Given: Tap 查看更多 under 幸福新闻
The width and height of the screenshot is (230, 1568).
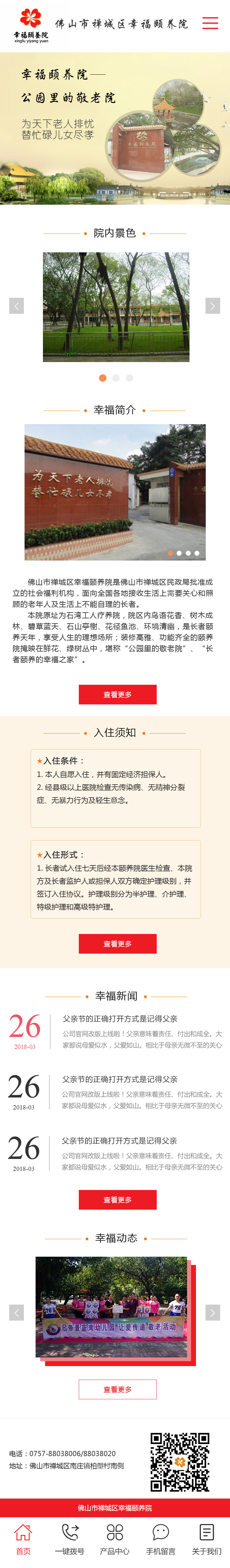Looking at the screenshot, I should pyautogui.click(x=117, y=1200).
